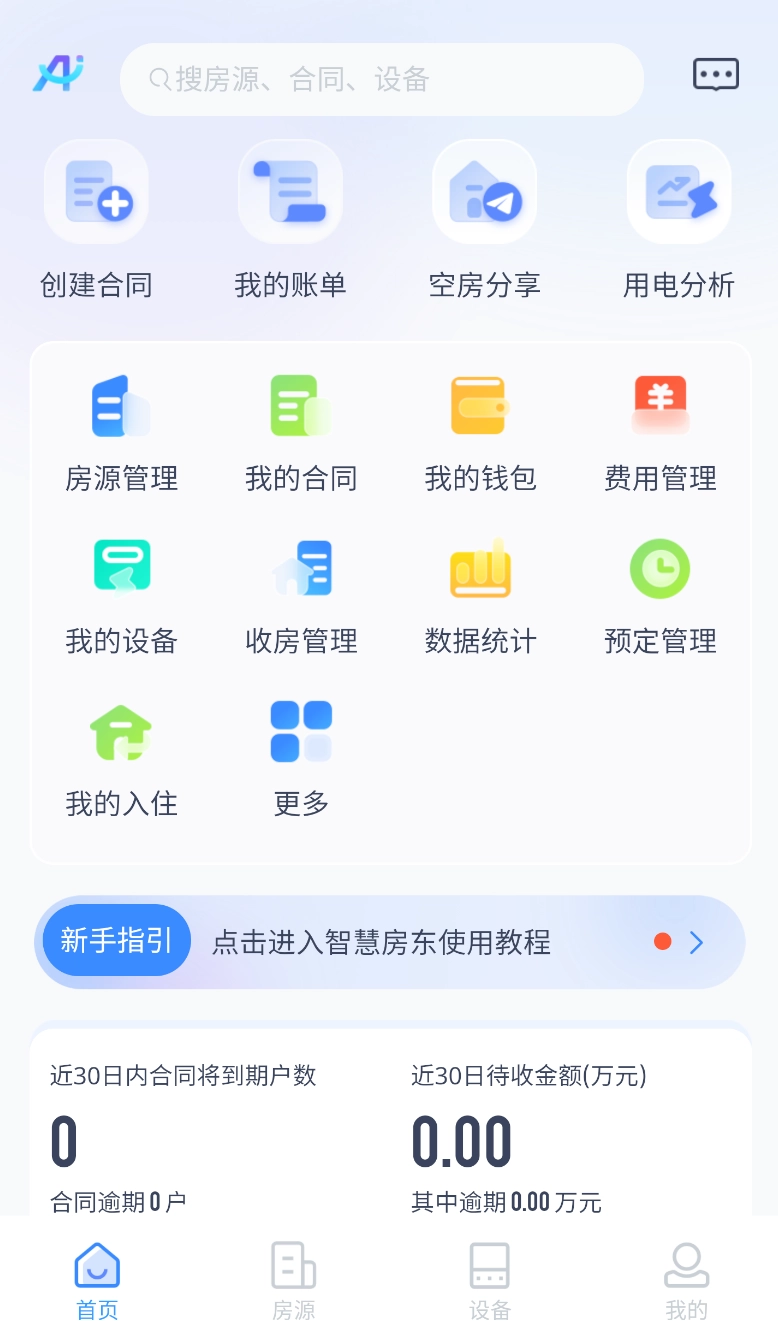Open 我的账单
The image size is (778, 1332).
click(x=290, y=219)
